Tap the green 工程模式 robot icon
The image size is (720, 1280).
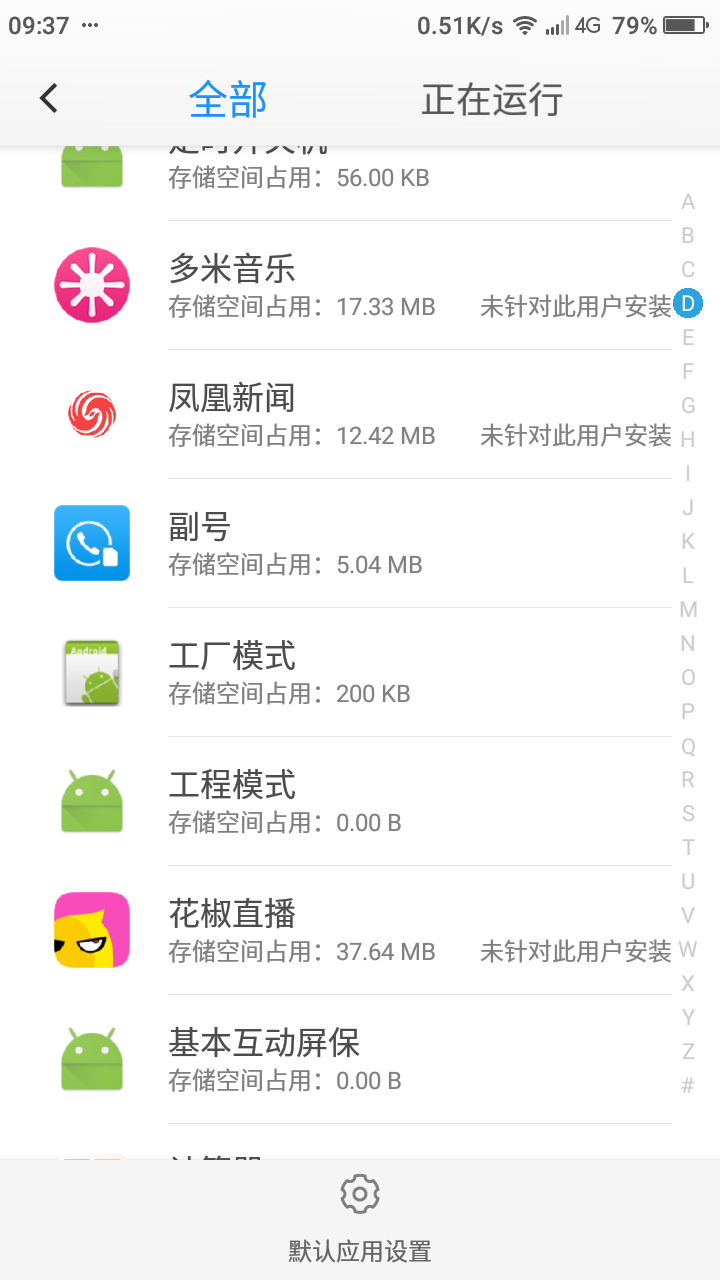coord(91,800)
